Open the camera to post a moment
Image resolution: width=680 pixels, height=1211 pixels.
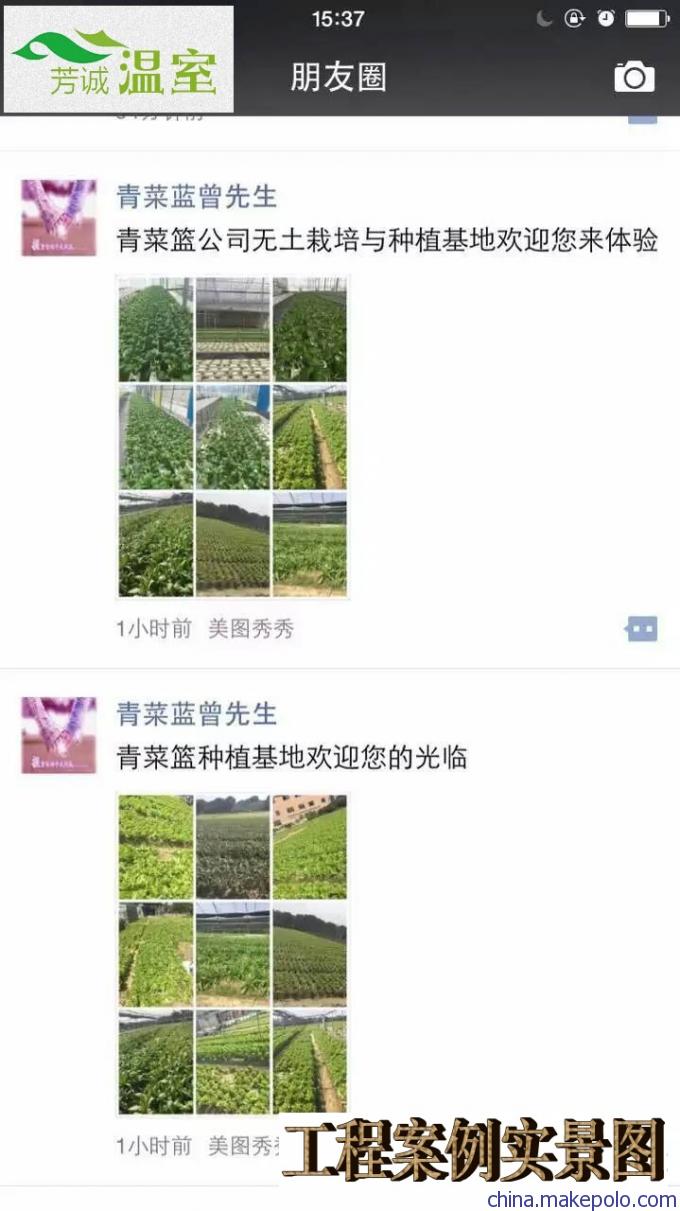634,77
